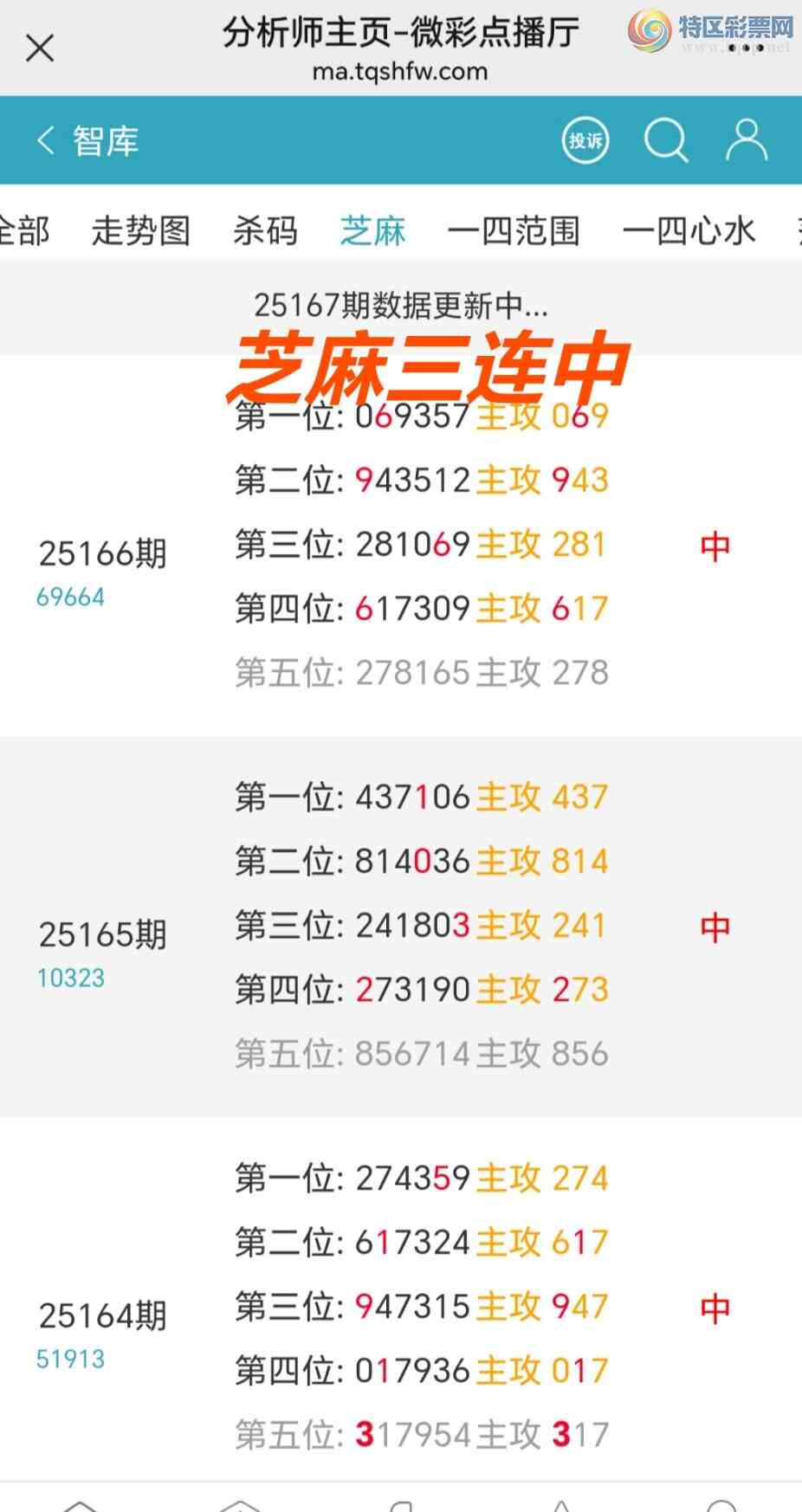Switch to the 一四范围 tab
This screenshot has height=1512, width=802.
tap(514, 231)
